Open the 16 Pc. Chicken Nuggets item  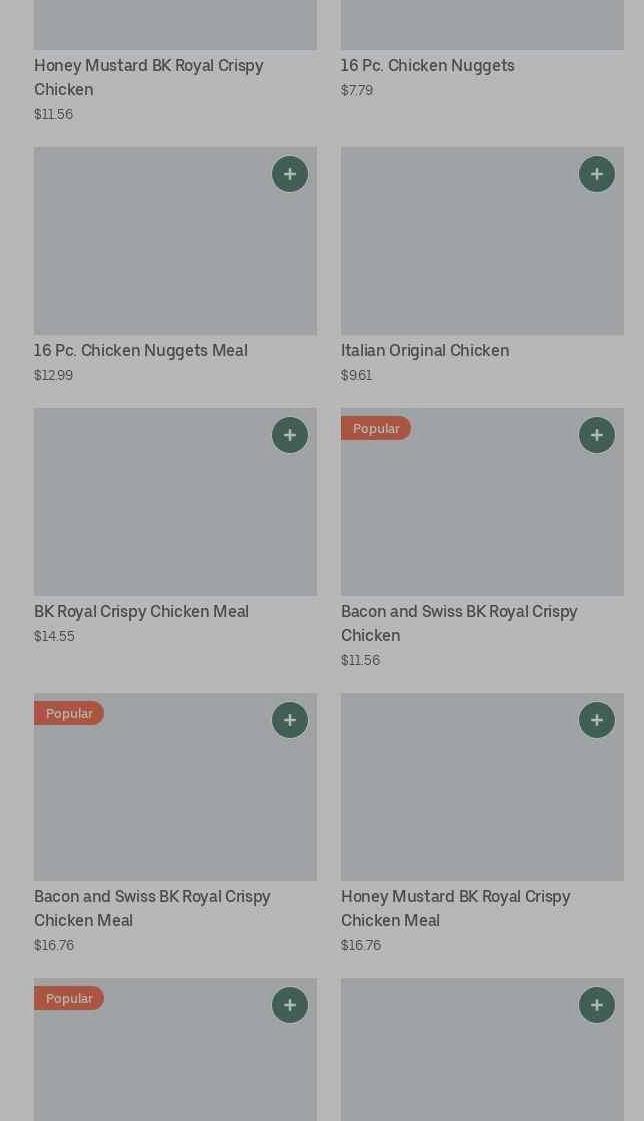pyautogui.click(x=427, y=66)
